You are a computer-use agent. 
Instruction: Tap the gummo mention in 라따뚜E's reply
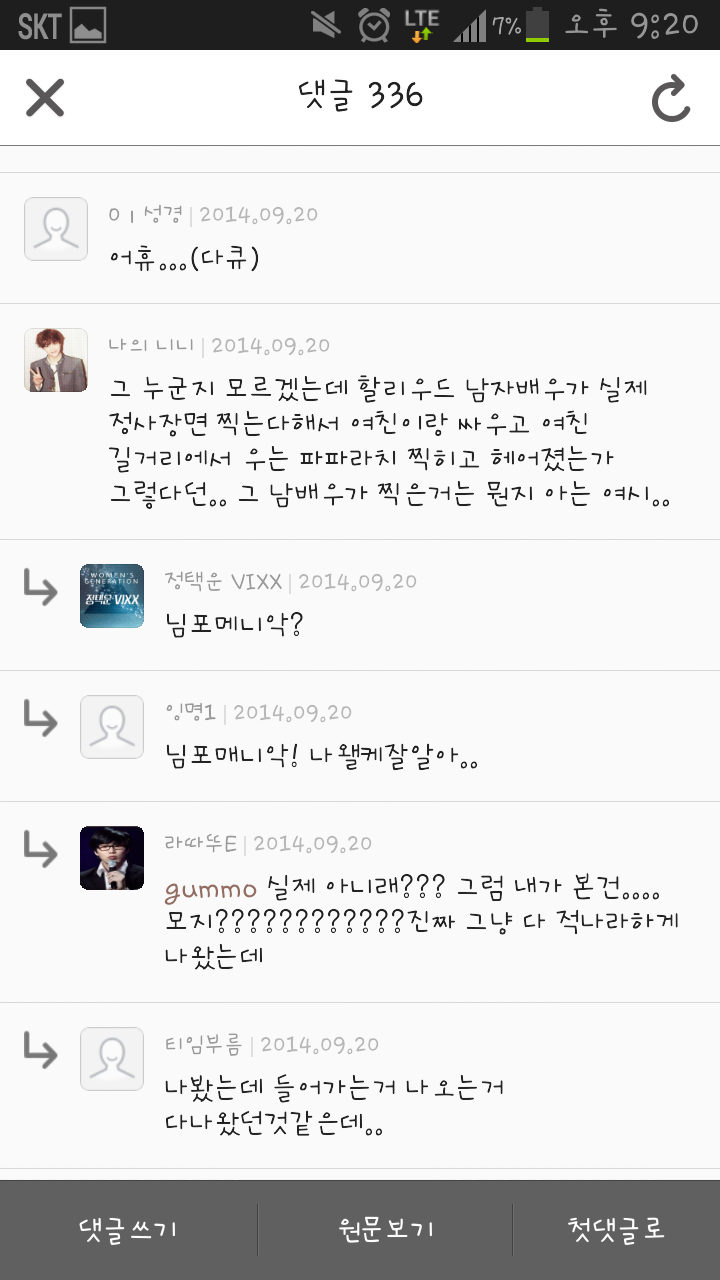click(x=211, y=889)
